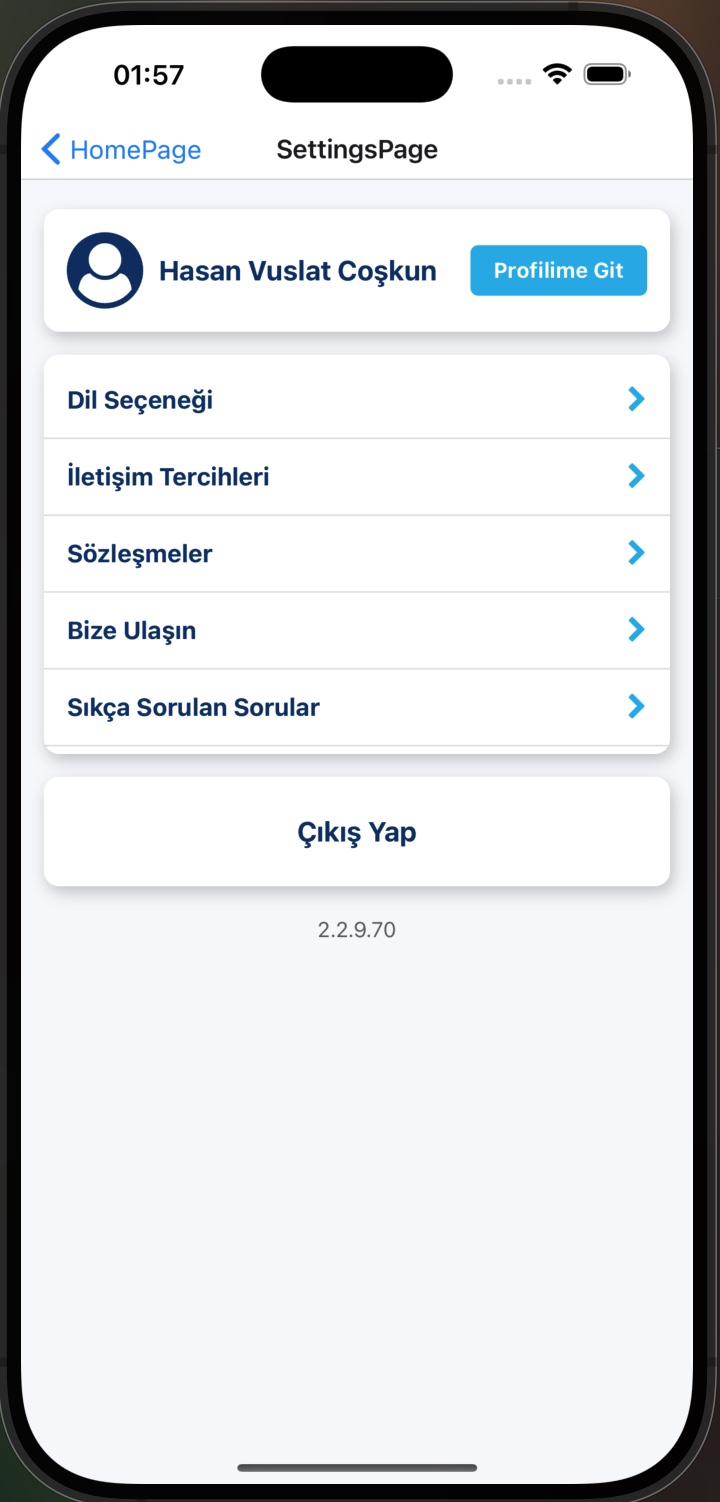This screenshot has height=1502, width=720.
Task: Open İletişim Tercihleri
Action: click(x=356, y=477)
